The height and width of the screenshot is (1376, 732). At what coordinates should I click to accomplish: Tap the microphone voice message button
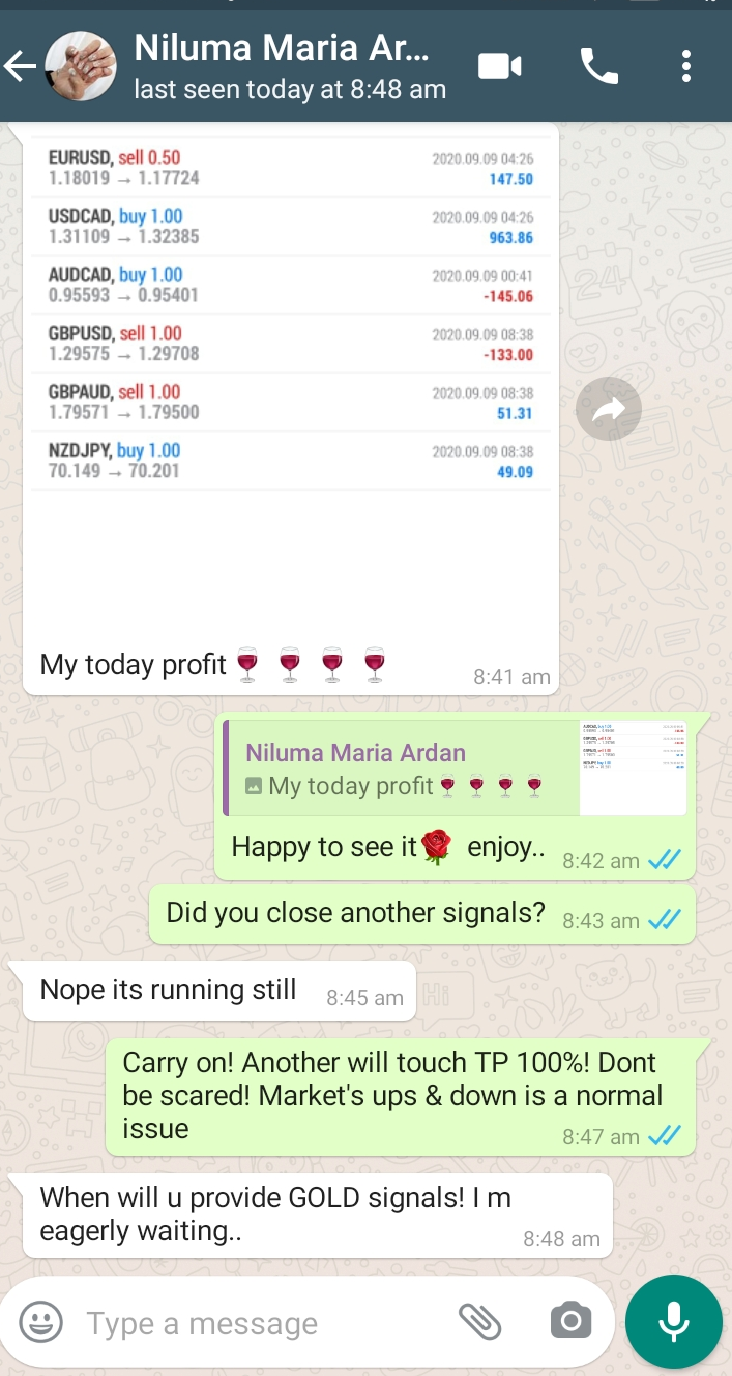[674, 1323]
